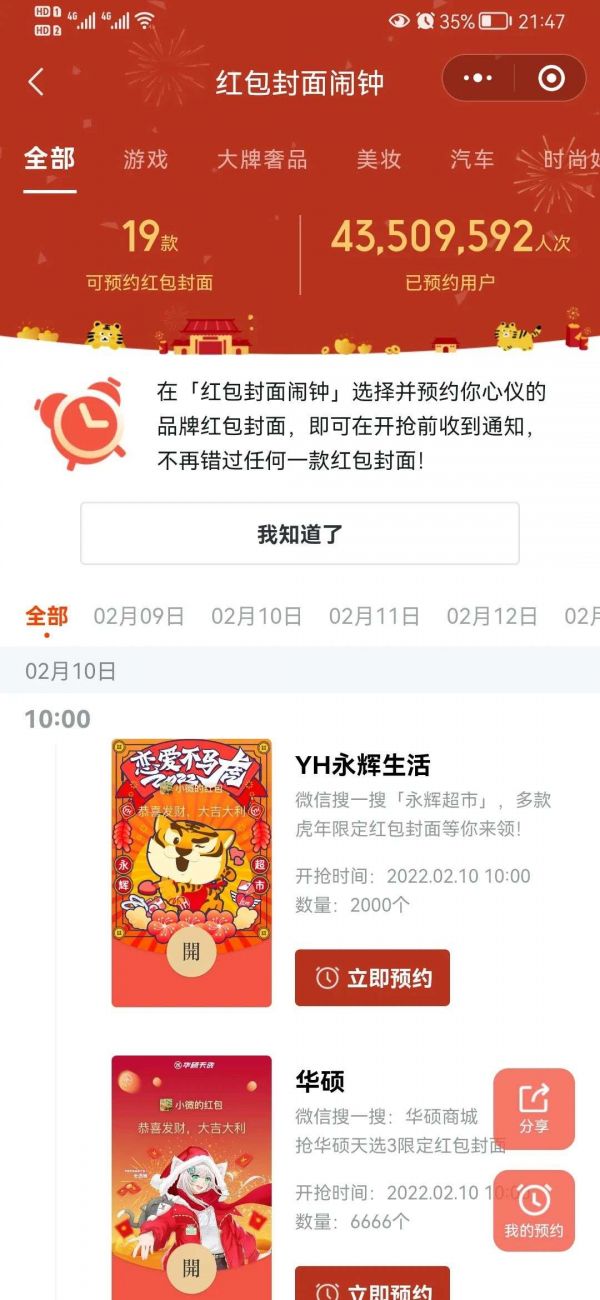Viewport: 600px width, 1300px height.
Task: Filter by date 02月10日
Action: pyautogui.click(x=256, y=616)
